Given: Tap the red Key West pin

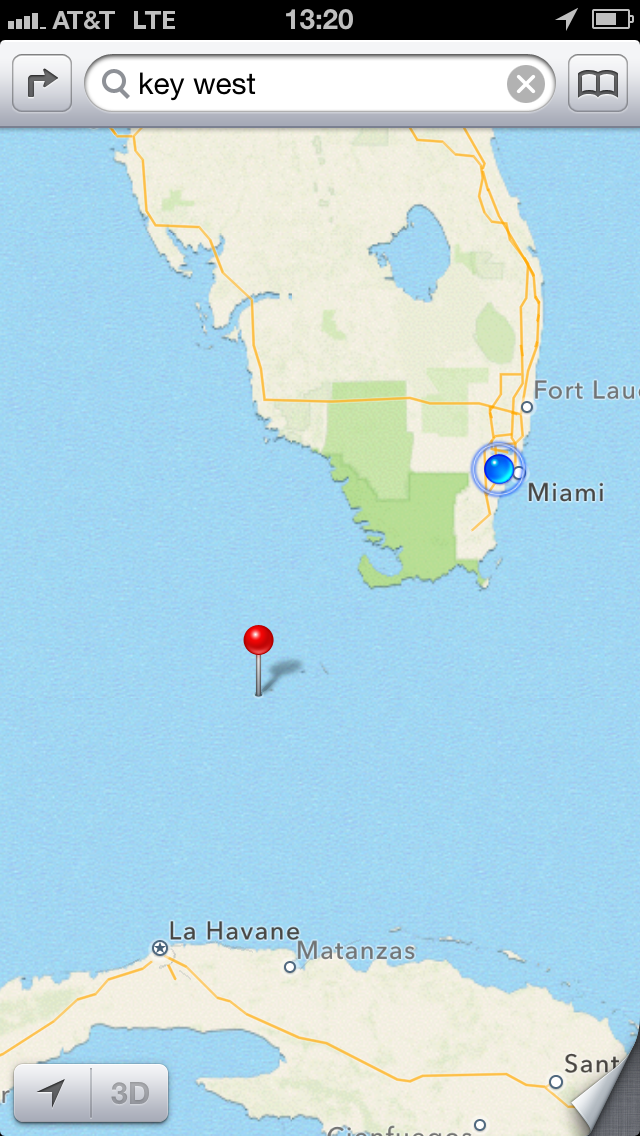Looking at the screenshot, I should tap(258, 642).
